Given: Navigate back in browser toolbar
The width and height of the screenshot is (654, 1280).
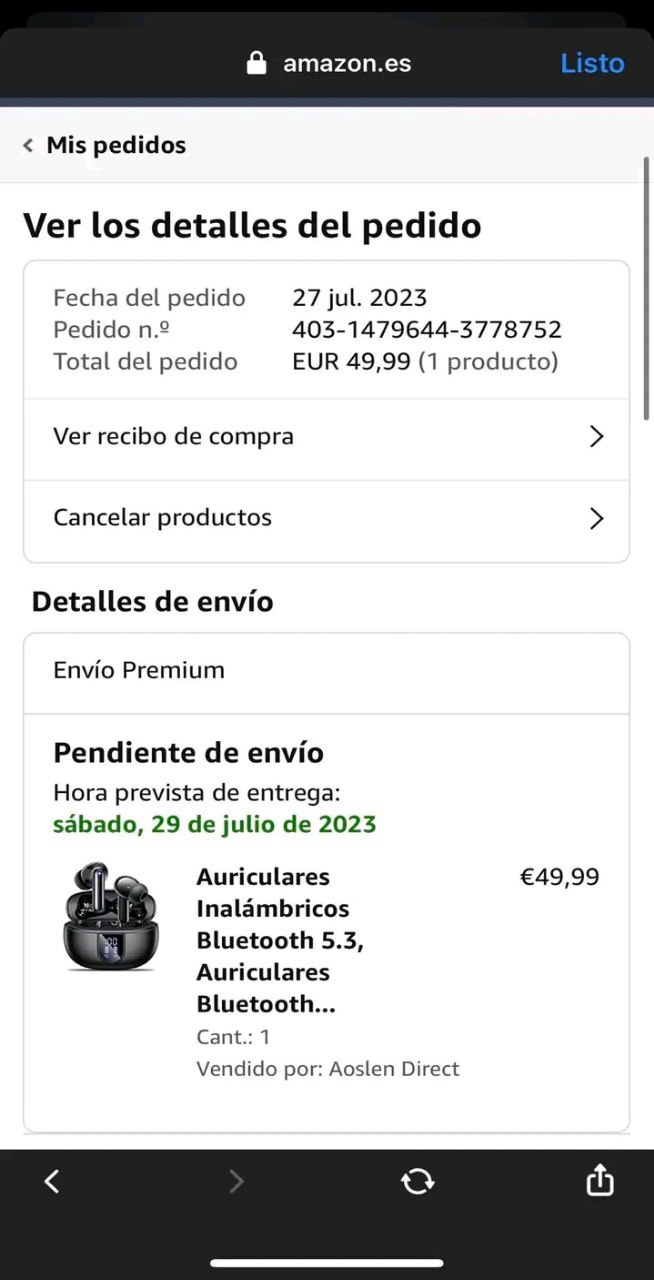Looking at the screenshot, I should pos(52,1181).
